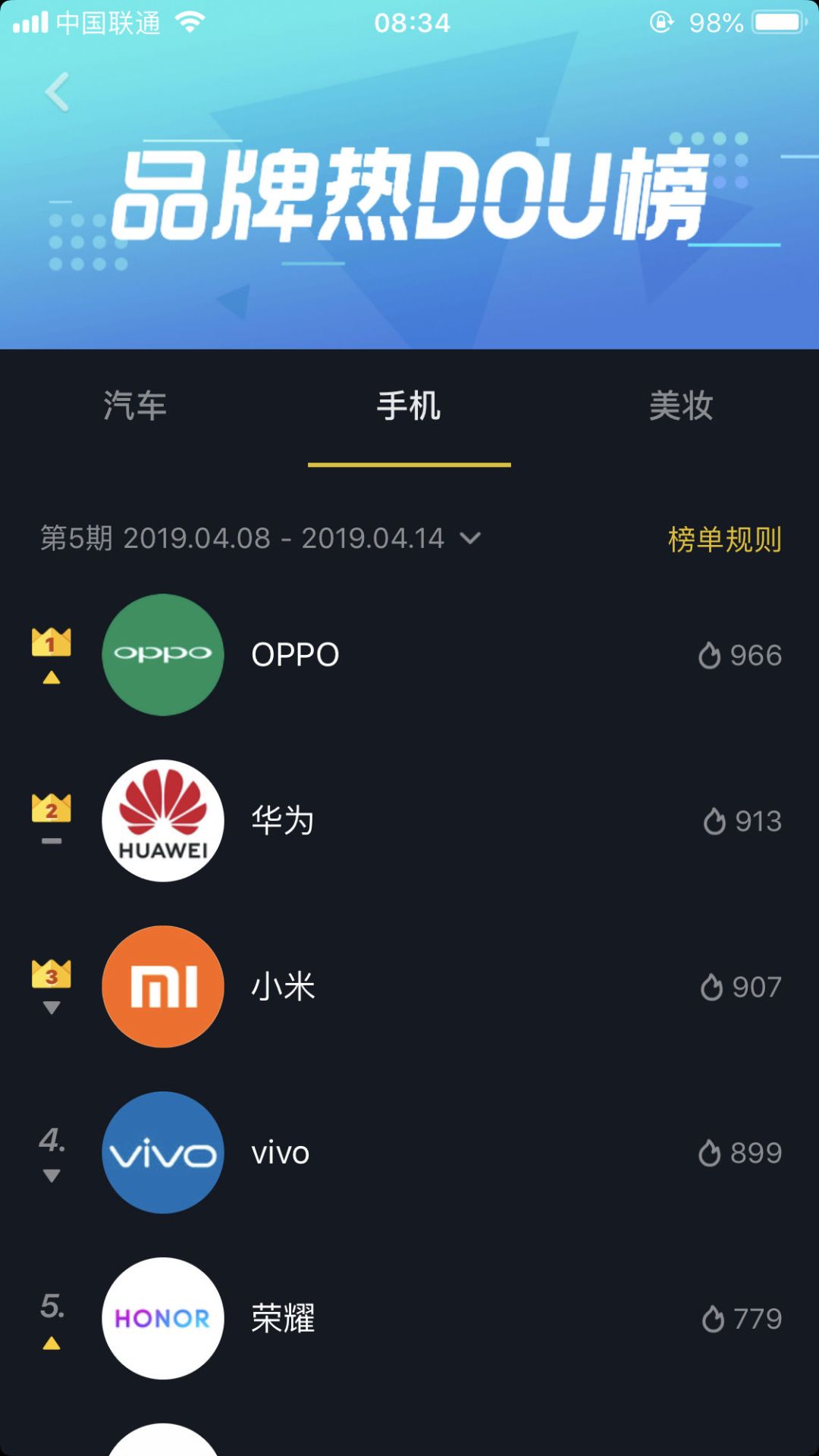View the 荣耀 brand entry

[409, 1319]
